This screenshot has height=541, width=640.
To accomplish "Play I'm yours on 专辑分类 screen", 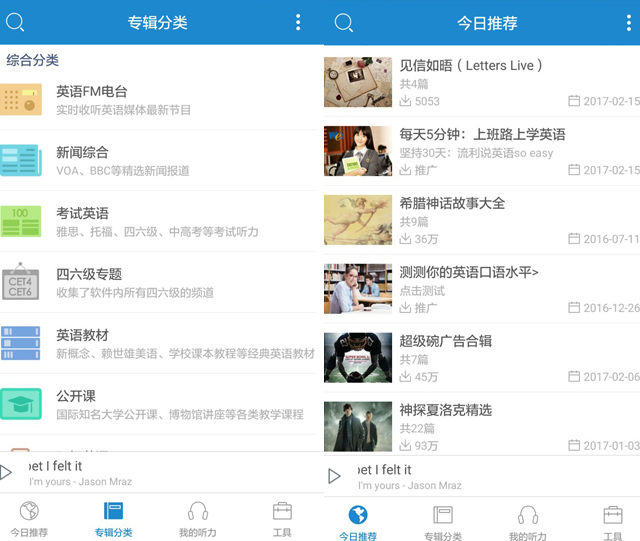I will 8,472.
